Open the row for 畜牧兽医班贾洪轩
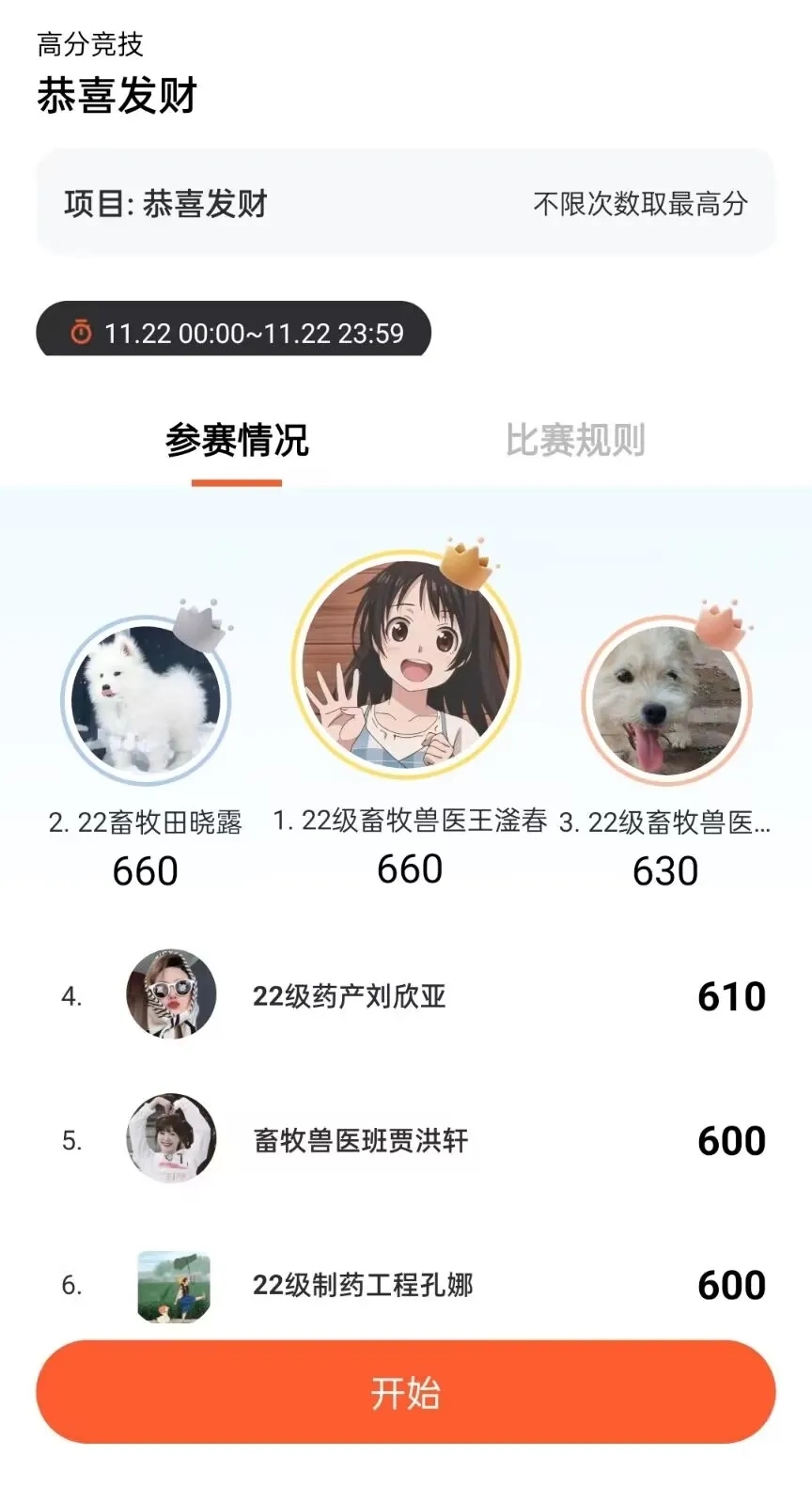The height and width of the screenshot is (1486, 812). 406,1140
